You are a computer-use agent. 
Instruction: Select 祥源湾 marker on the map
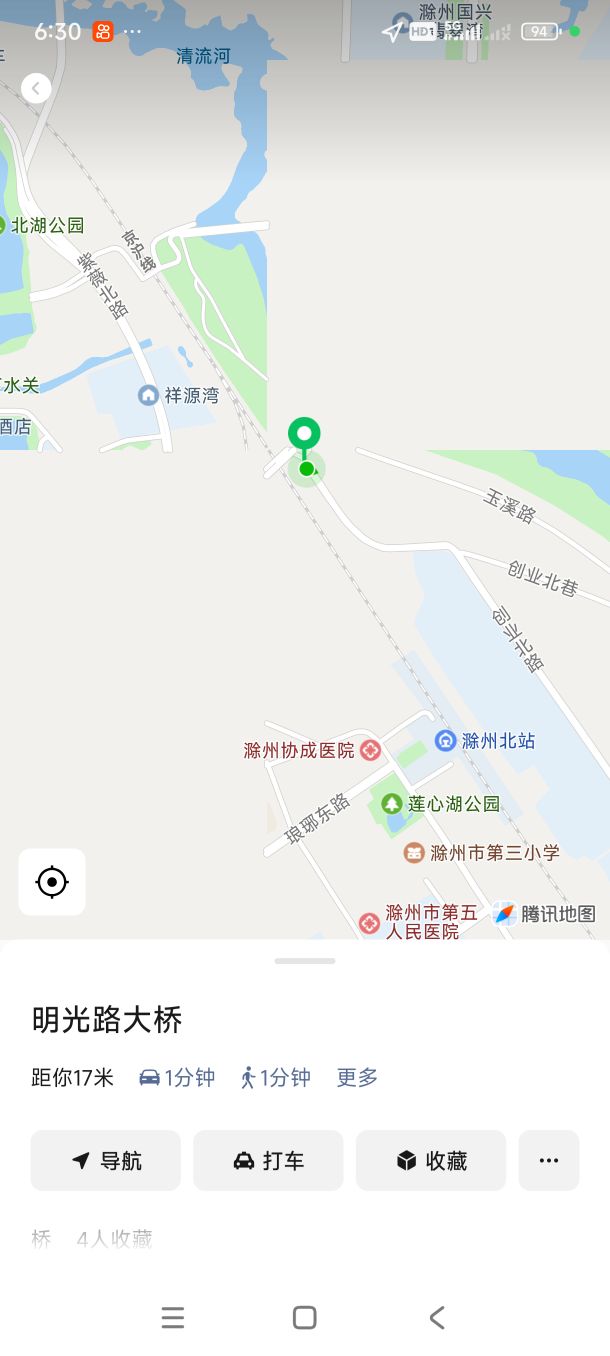coord(179,395)
